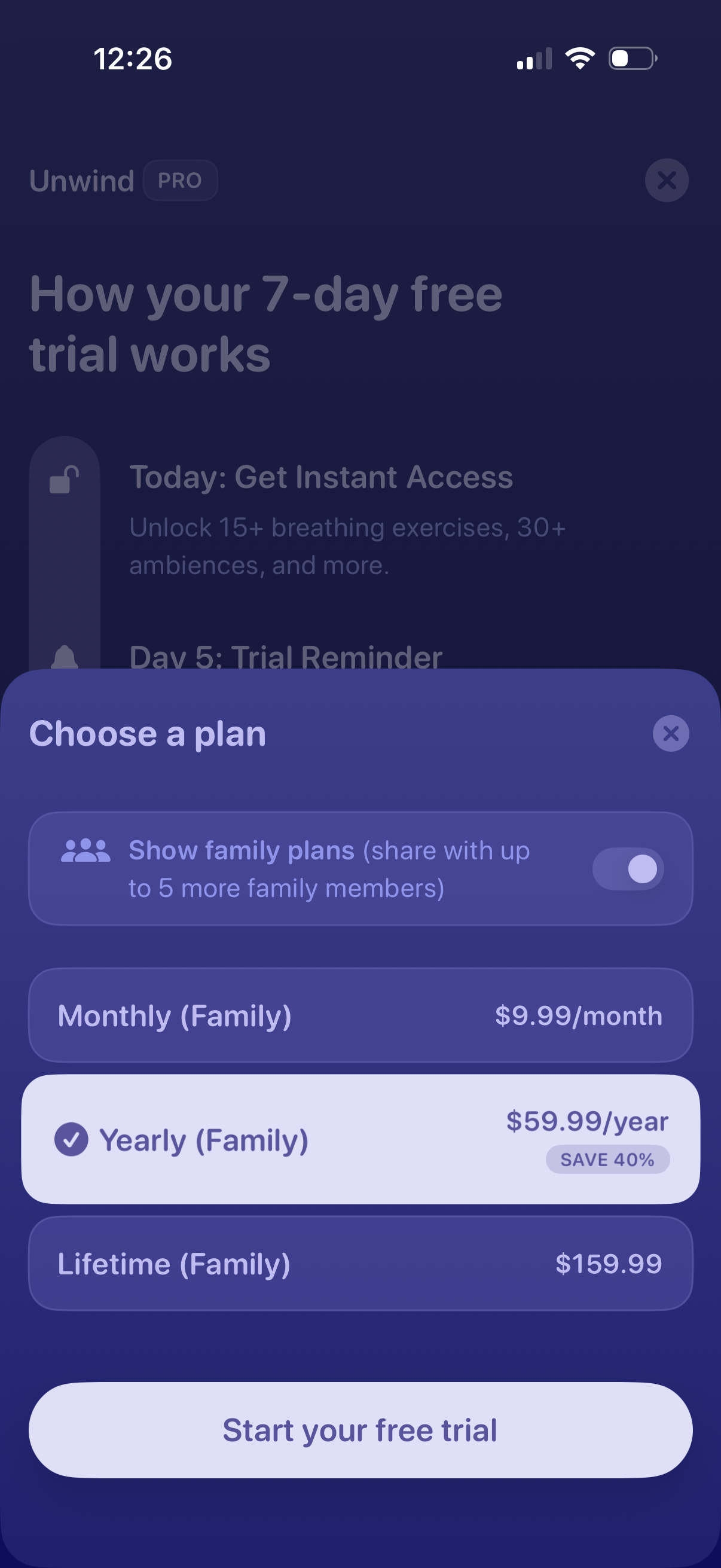721x1568 pixels.
Task: Click the SAVE 40% badge
Action: click(607, 1158)
